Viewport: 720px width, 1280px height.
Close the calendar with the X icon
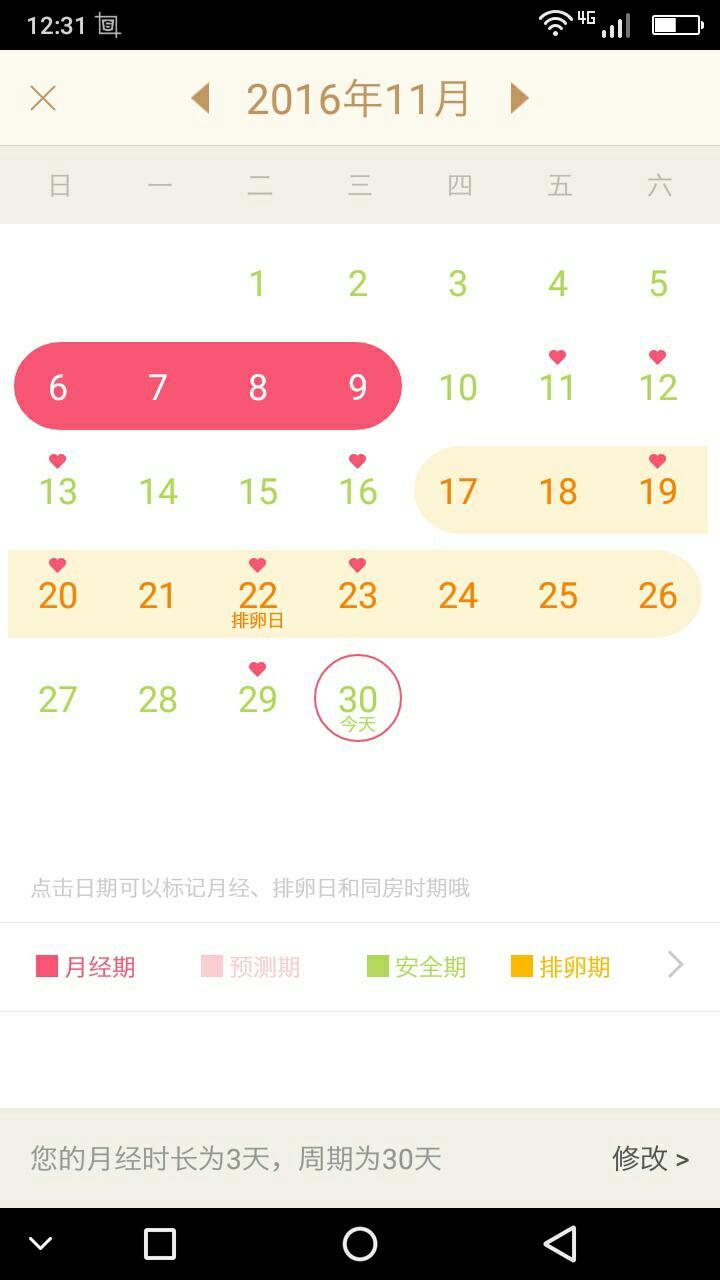pyautogui.click(x=43, y=98)
